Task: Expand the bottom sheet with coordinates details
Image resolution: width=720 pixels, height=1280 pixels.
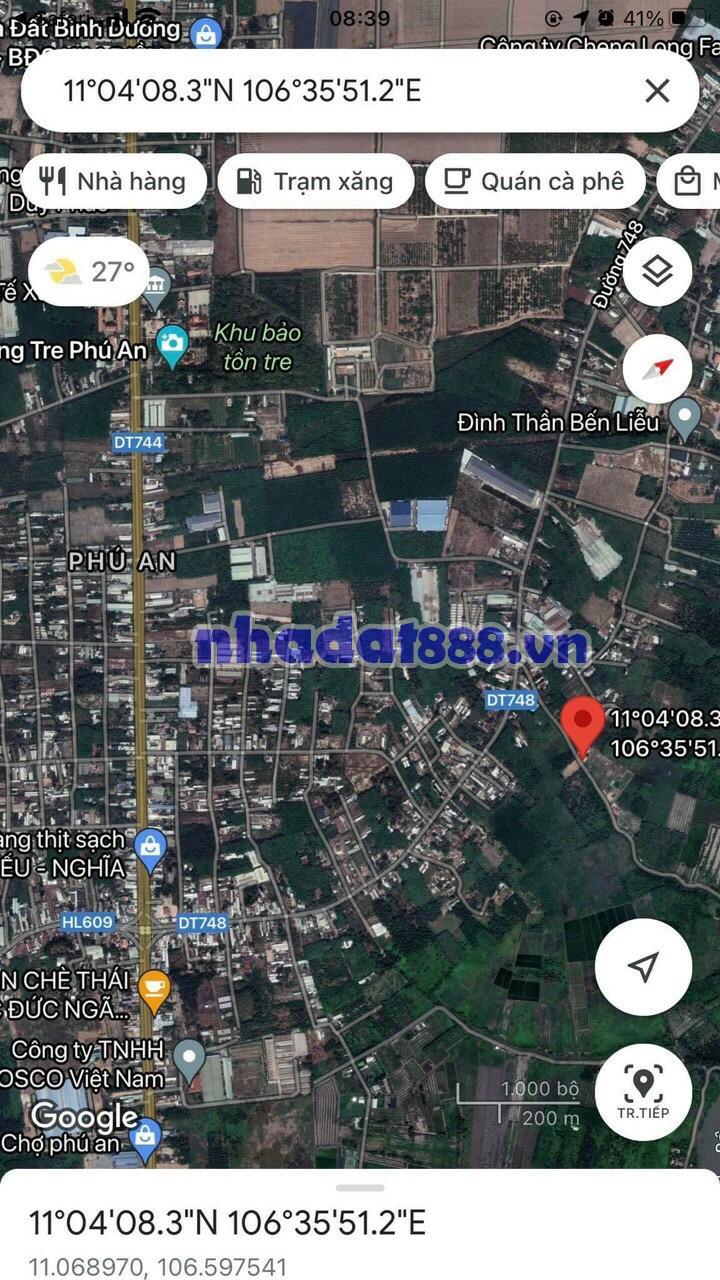Action: [360, 1188]
